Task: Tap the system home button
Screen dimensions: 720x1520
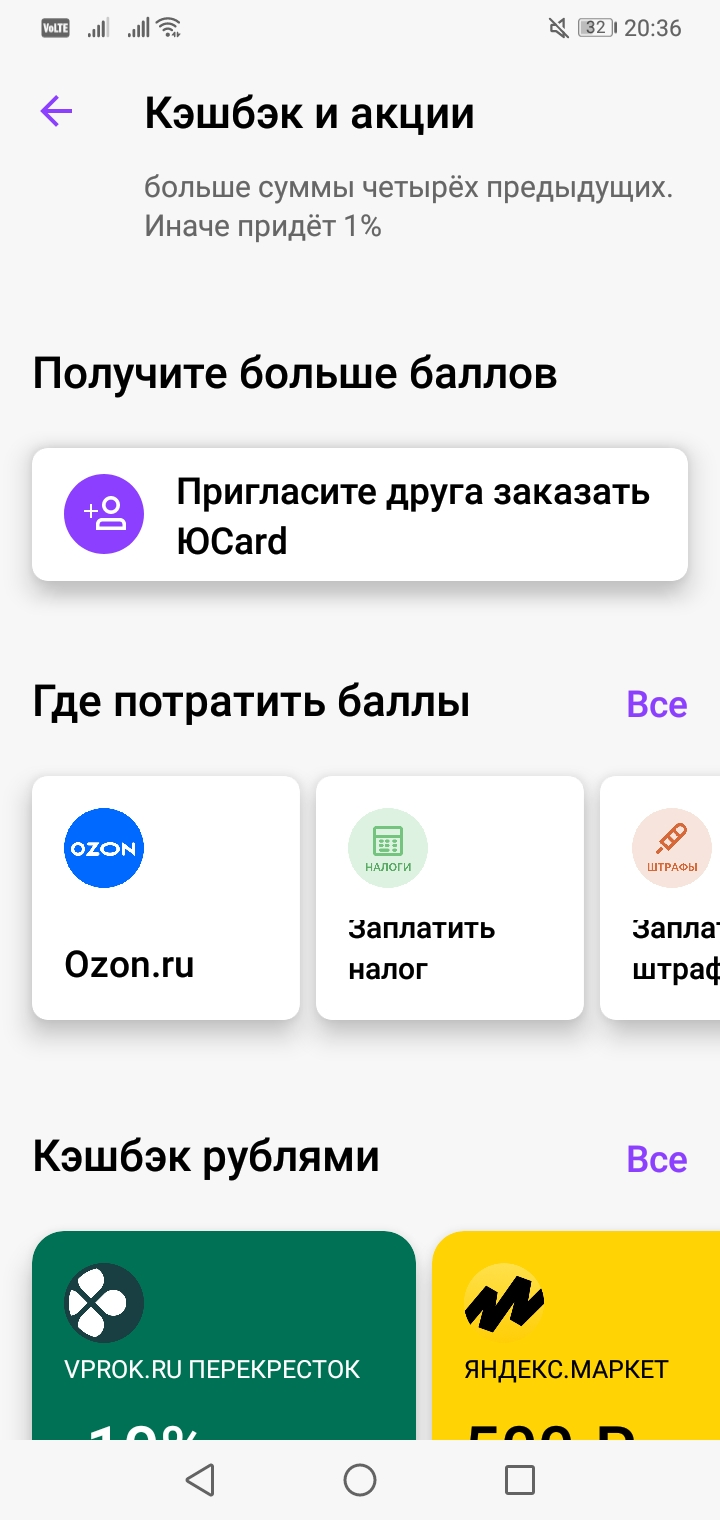Action: point(360,1480)
